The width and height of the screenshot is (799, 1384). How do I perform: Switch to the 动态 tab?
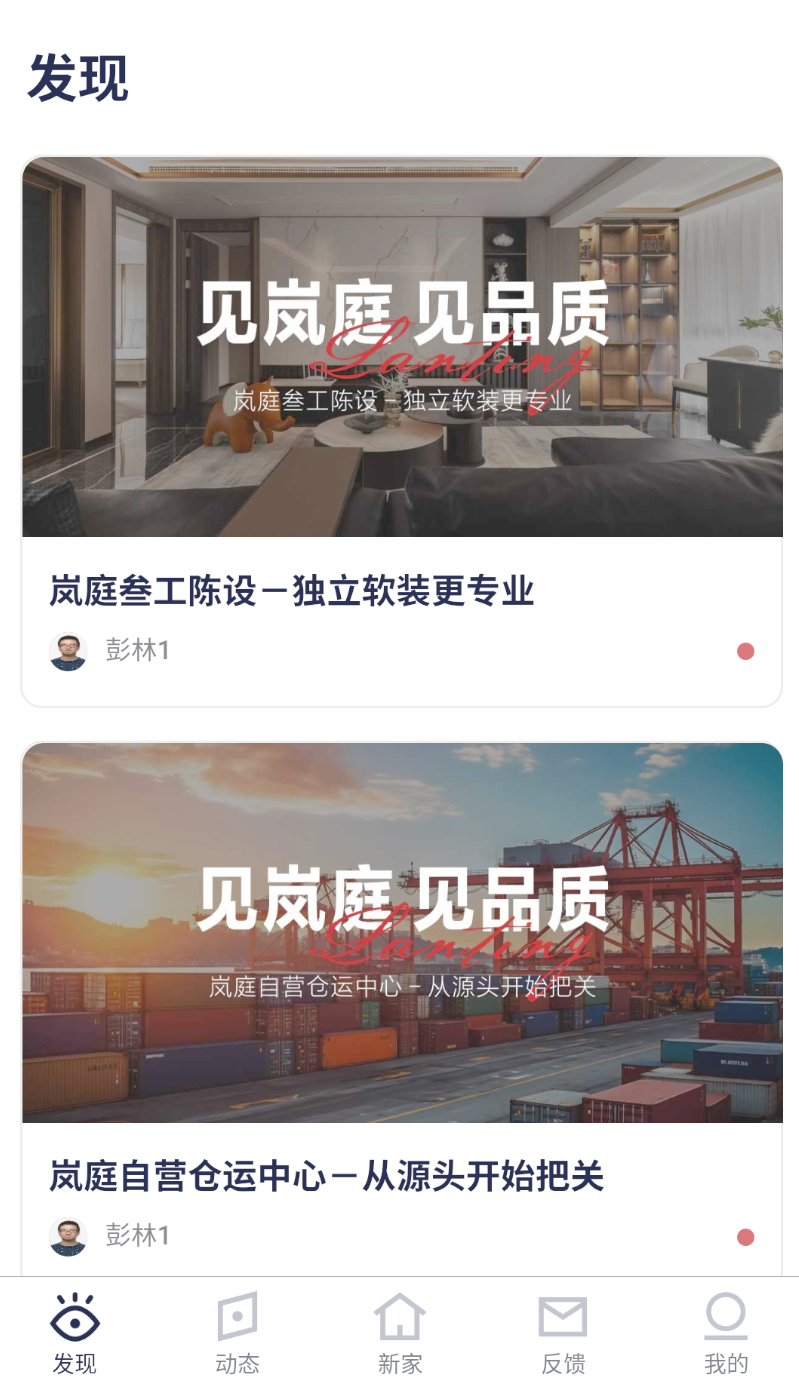click(237, 1333)
